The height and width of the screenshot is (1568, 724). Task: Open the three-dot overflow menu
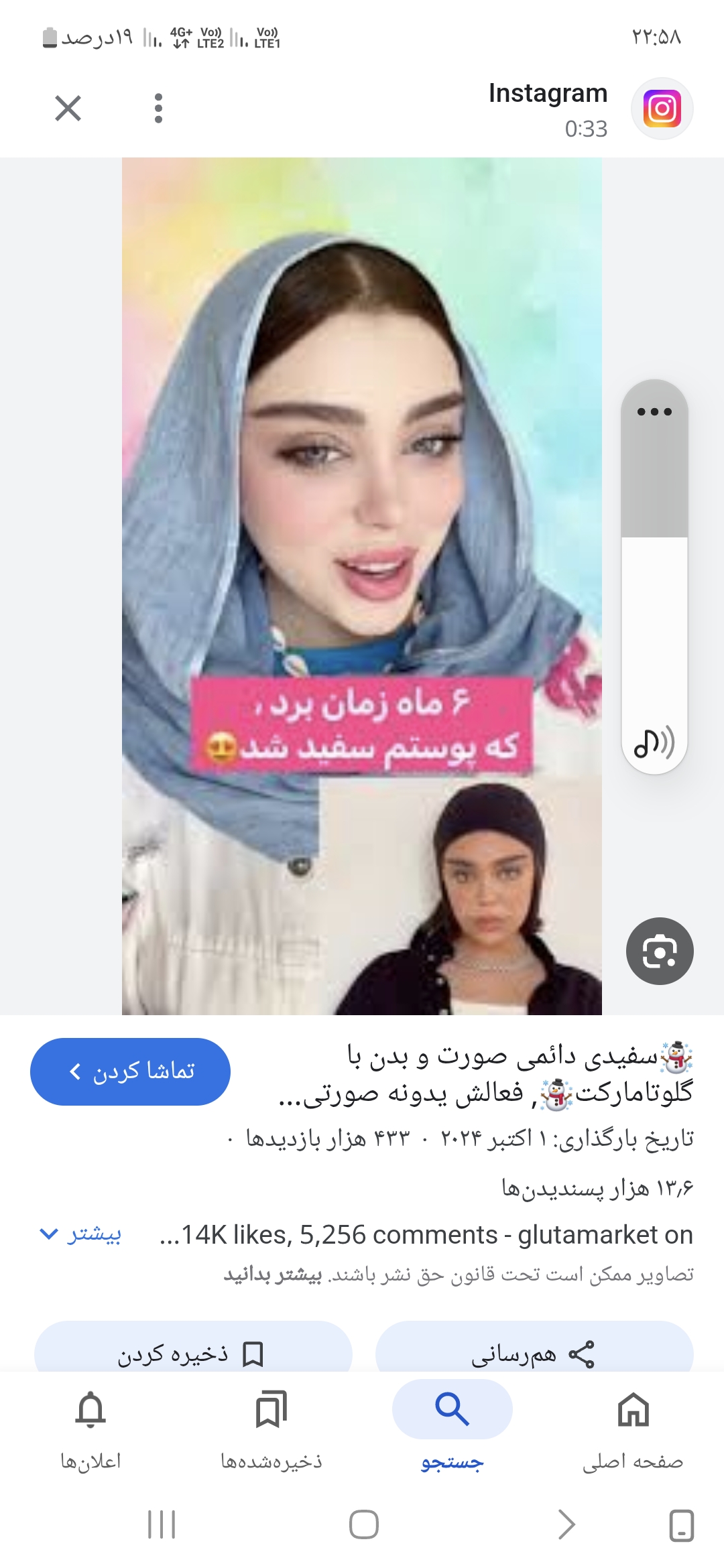point(158,108)
